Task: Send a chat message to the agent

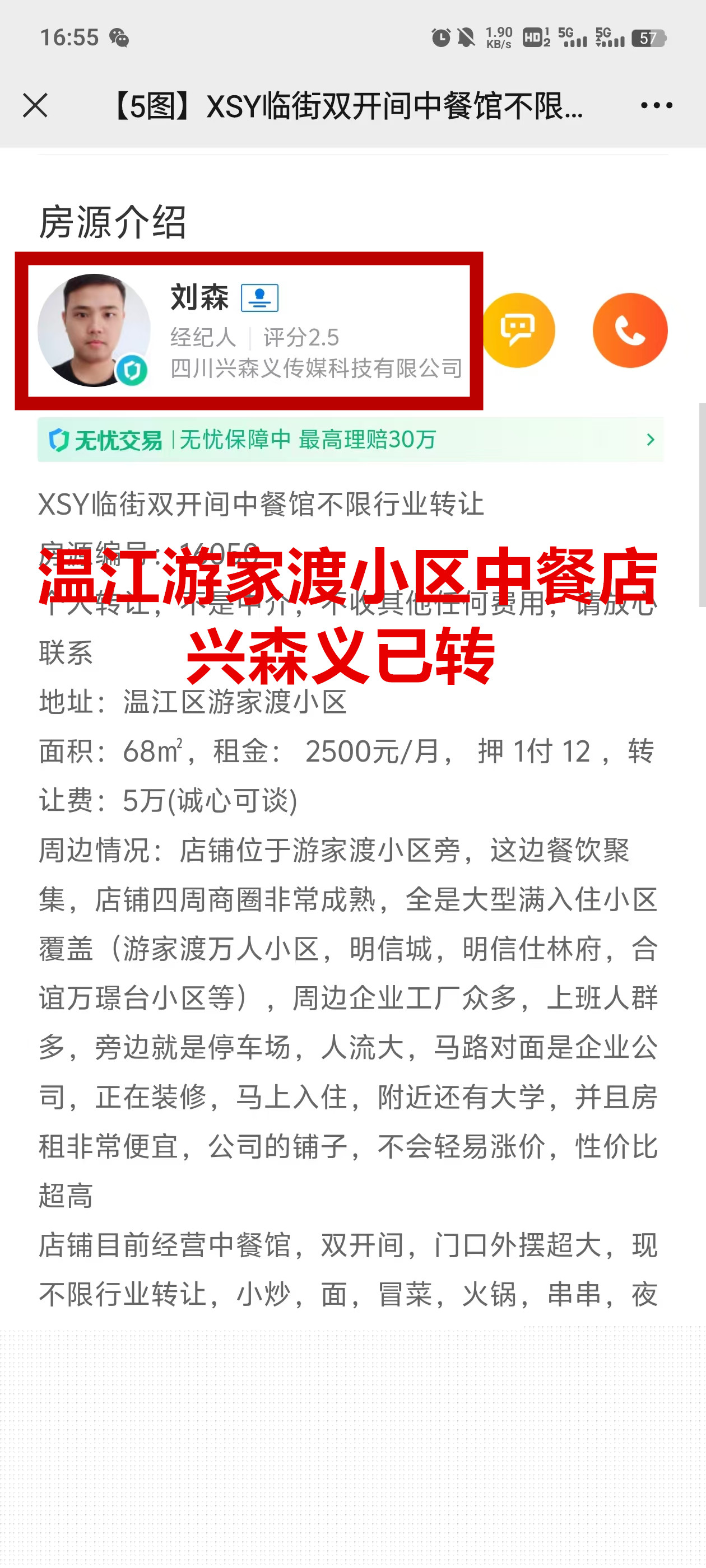Action: (518, 330)
